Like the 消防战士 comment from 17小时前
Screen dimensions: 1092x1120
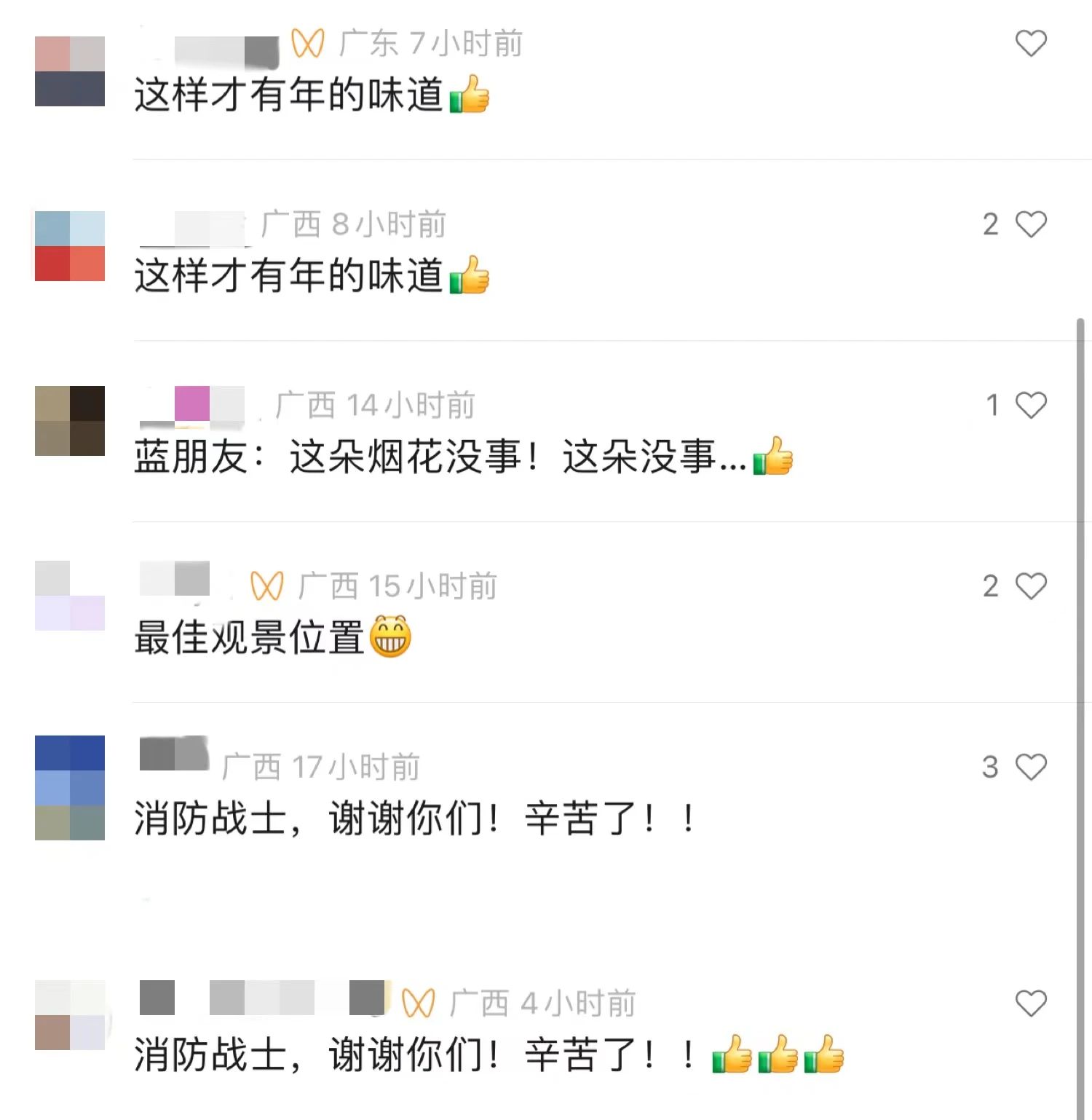(1031, 767)
